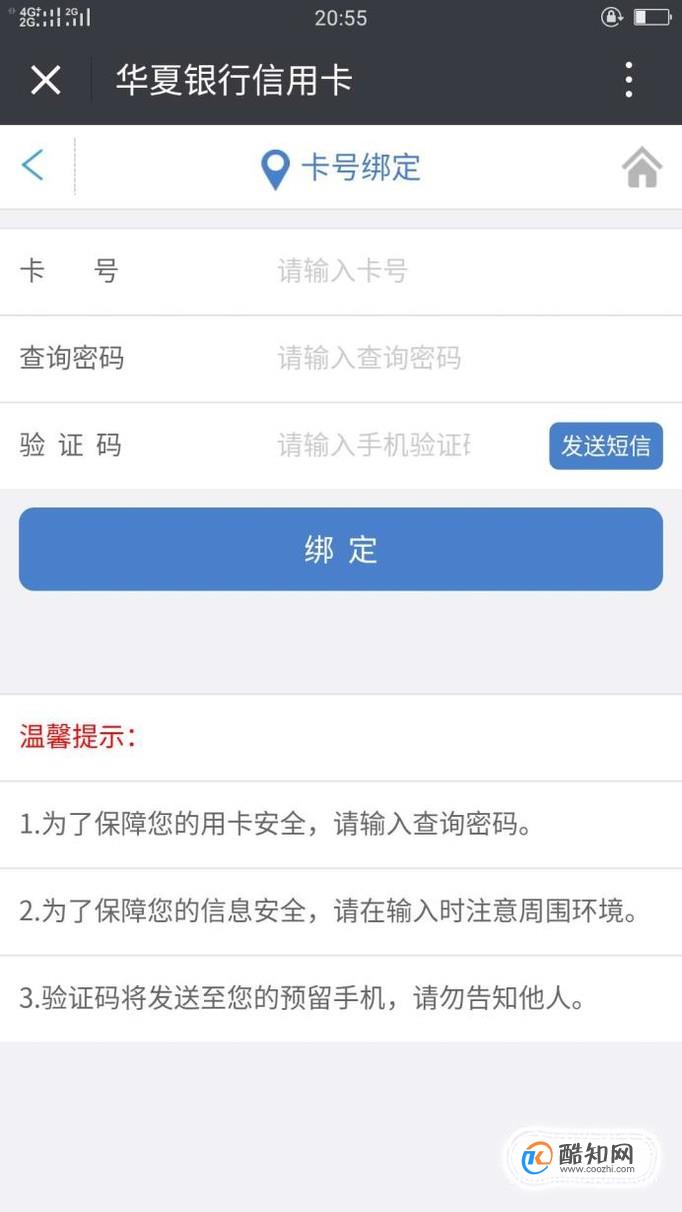This screenshot has height=1212, width=682.
Task: Open the three-dot overflow menu
Action: pos(629,80)
